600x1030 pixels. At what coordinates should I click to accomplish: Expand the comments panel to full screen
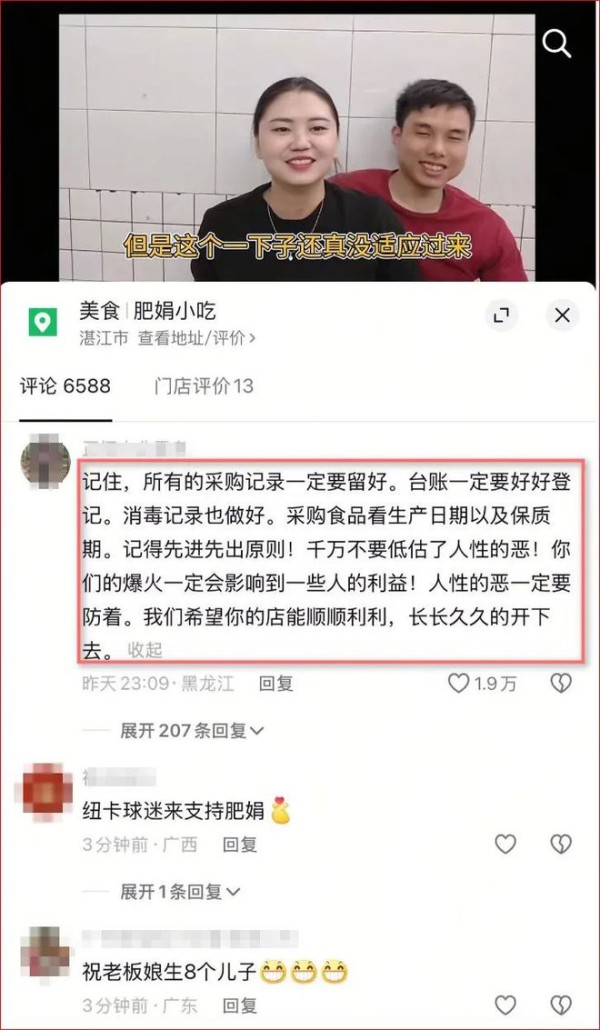tap(501, 316)
